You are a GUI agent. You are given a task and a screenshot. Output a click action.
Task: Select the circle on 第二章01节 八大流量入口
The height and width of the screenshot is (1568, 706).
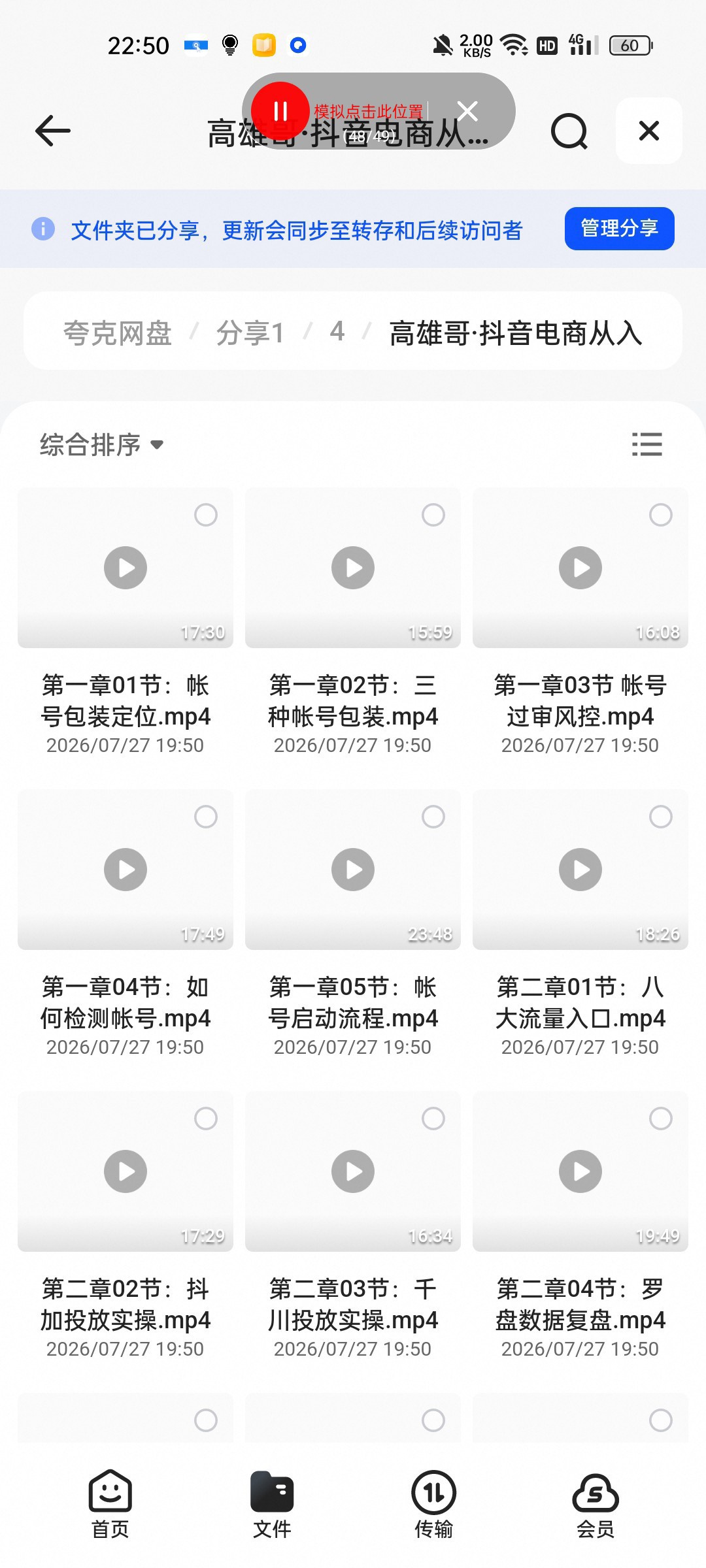pyautogui.click(x=661, y=817)
